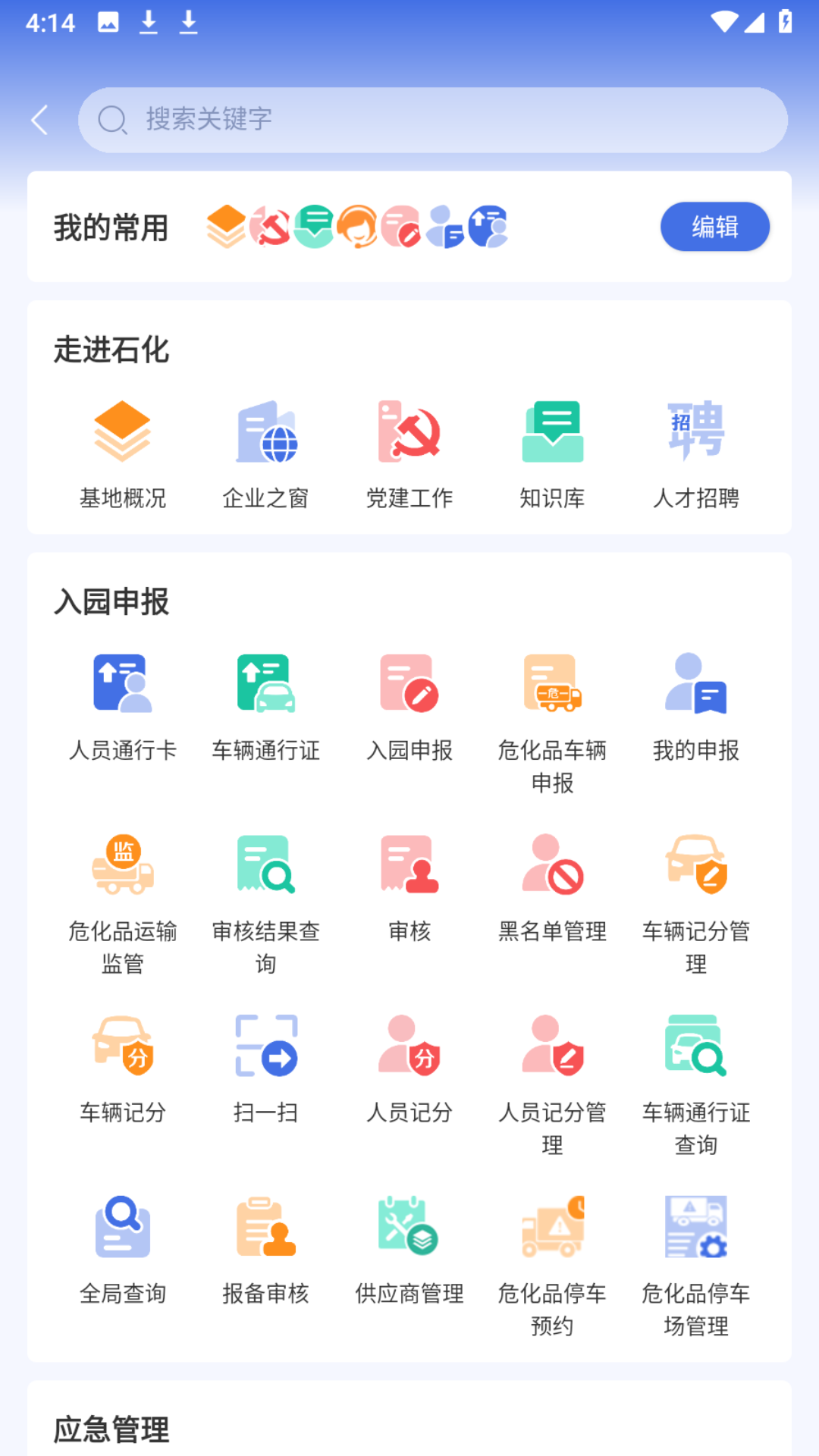Open the 知识库 icon
This screenshot has width=819, height=1456.
coord(552,449)
